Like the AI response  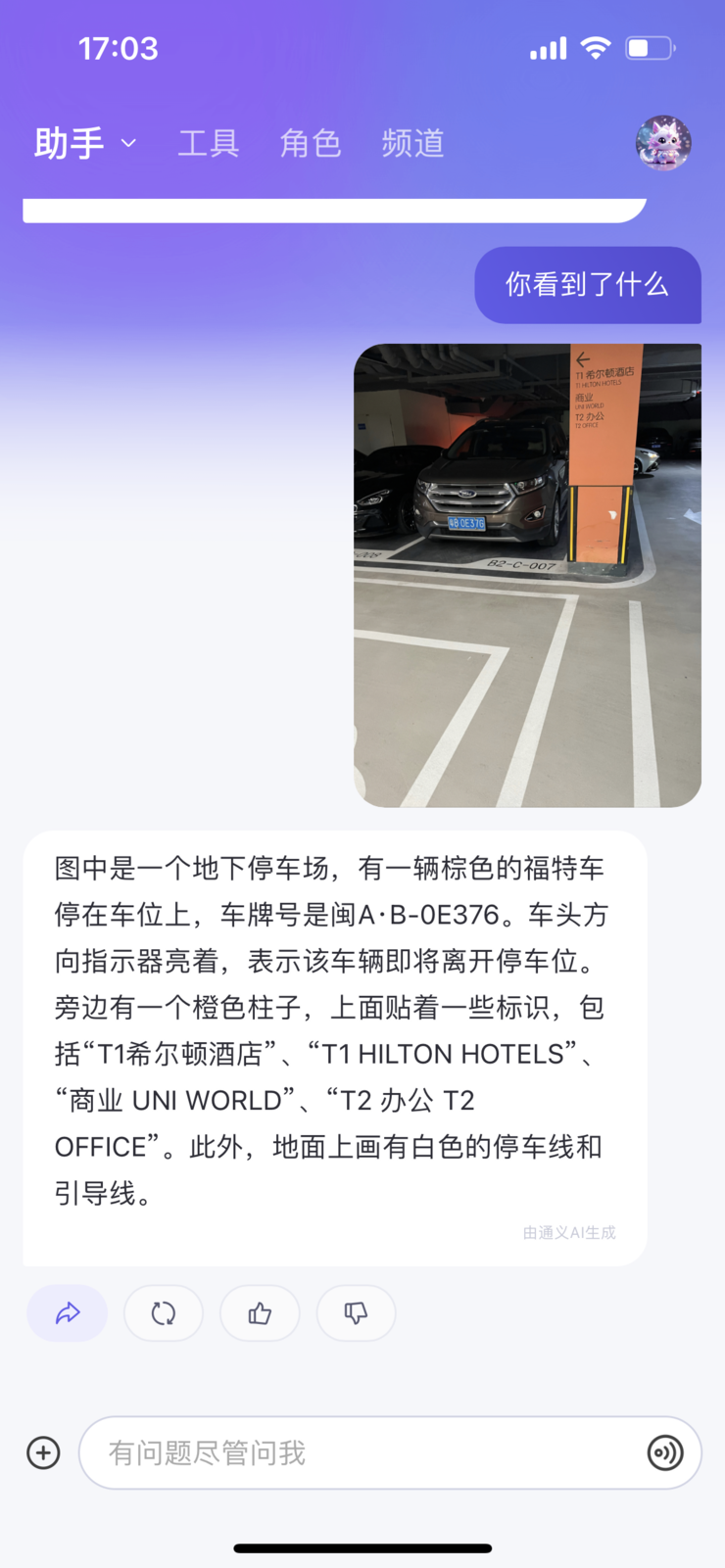(x=260, y=1312)
